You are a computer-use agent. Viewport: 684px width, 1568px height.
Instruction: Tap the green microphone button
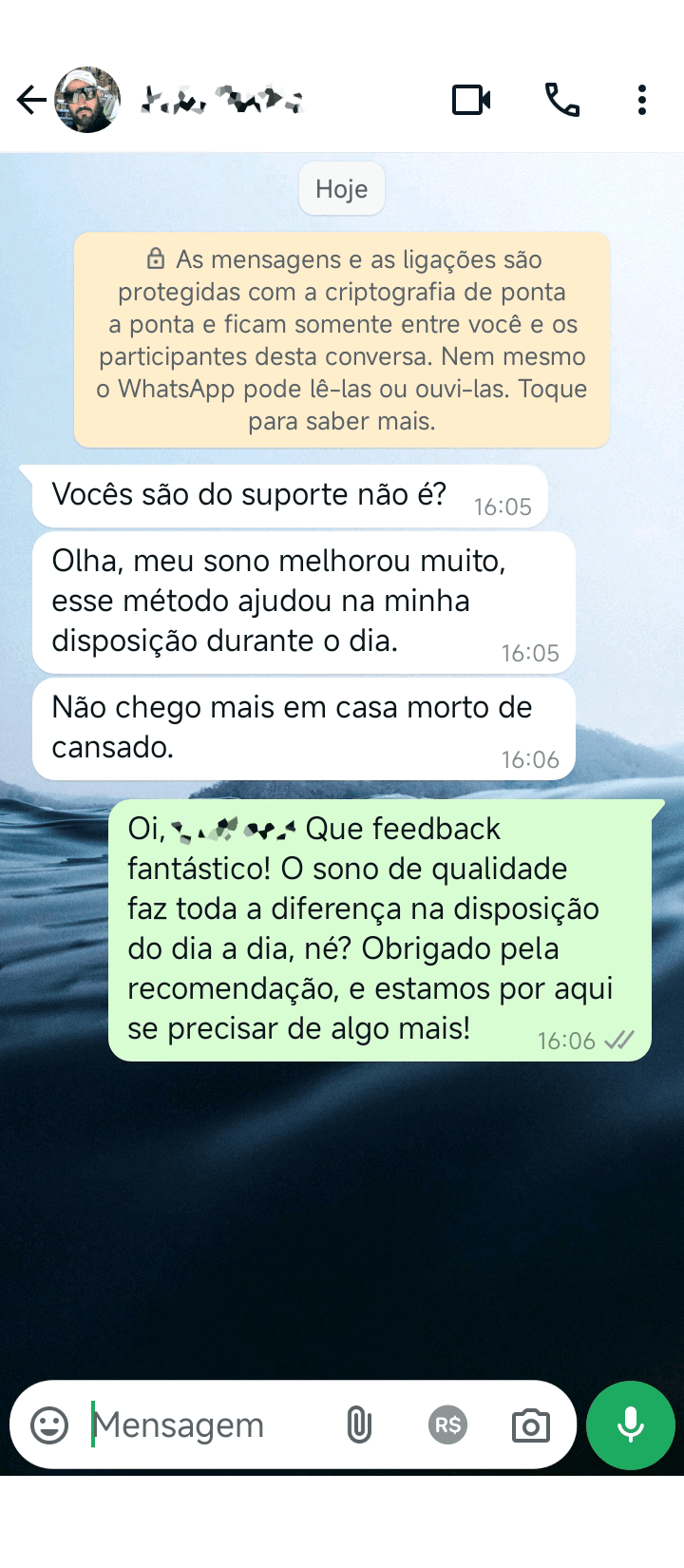click(x=631, y=1425)
